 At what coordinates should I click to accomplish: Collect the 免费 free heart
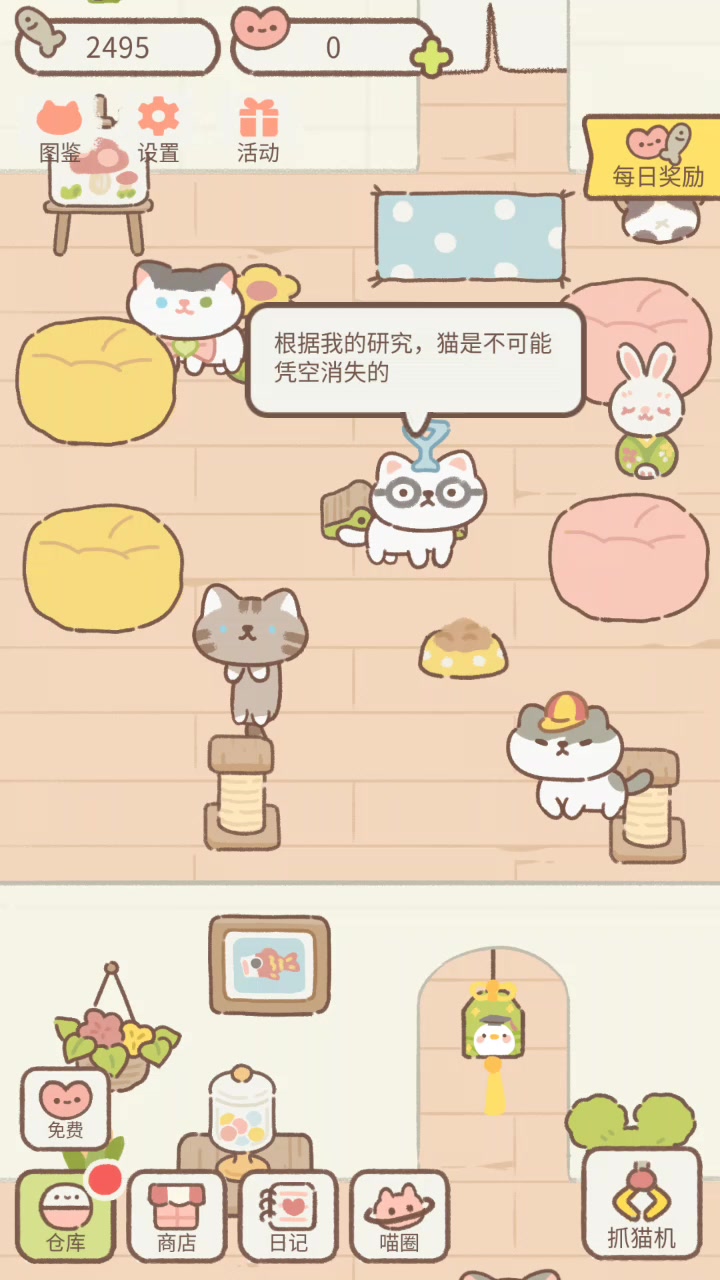(x=65, y=1109)
